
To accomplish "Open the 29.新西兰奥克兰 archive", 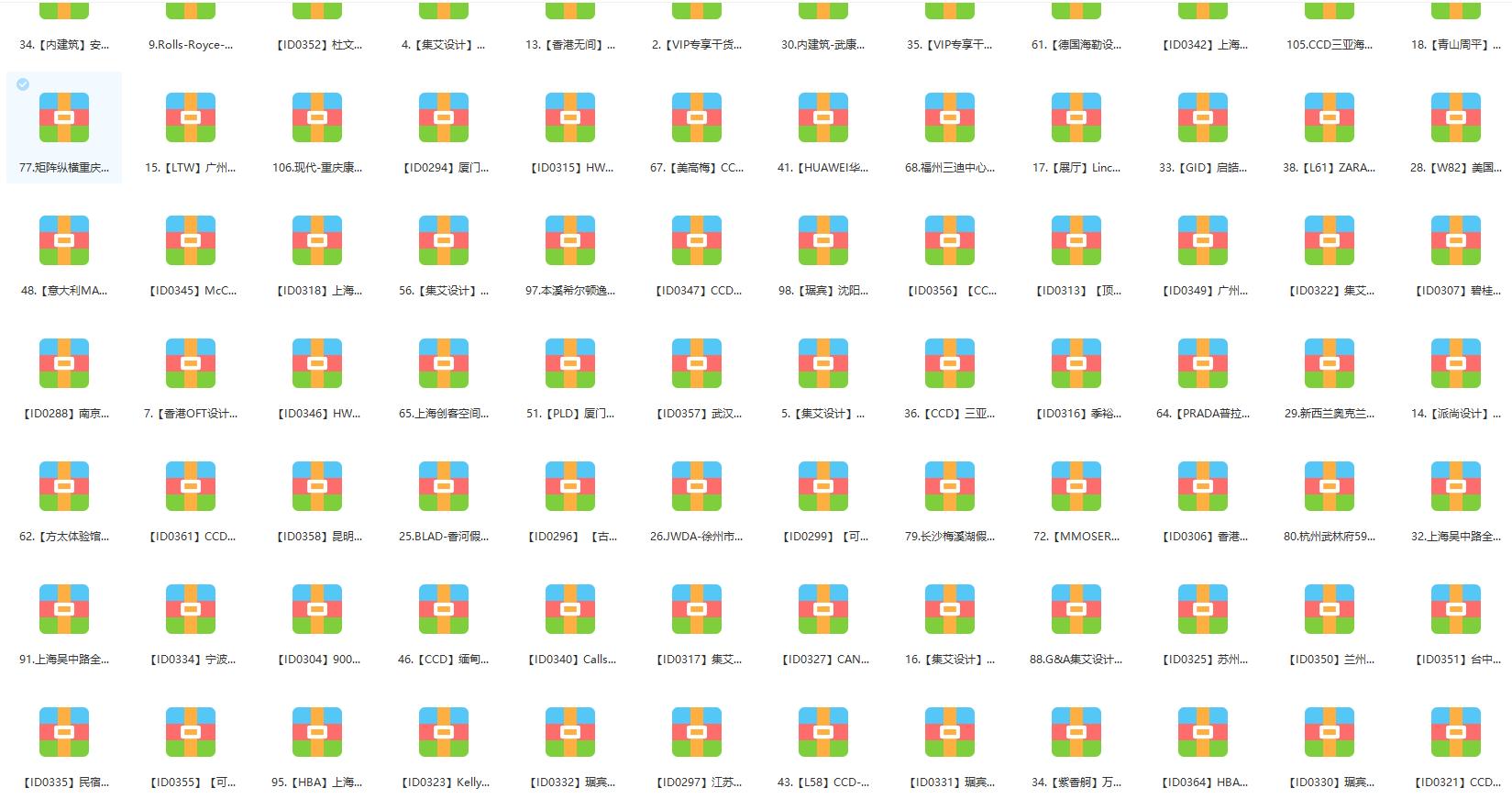I will click(1330, 363).
